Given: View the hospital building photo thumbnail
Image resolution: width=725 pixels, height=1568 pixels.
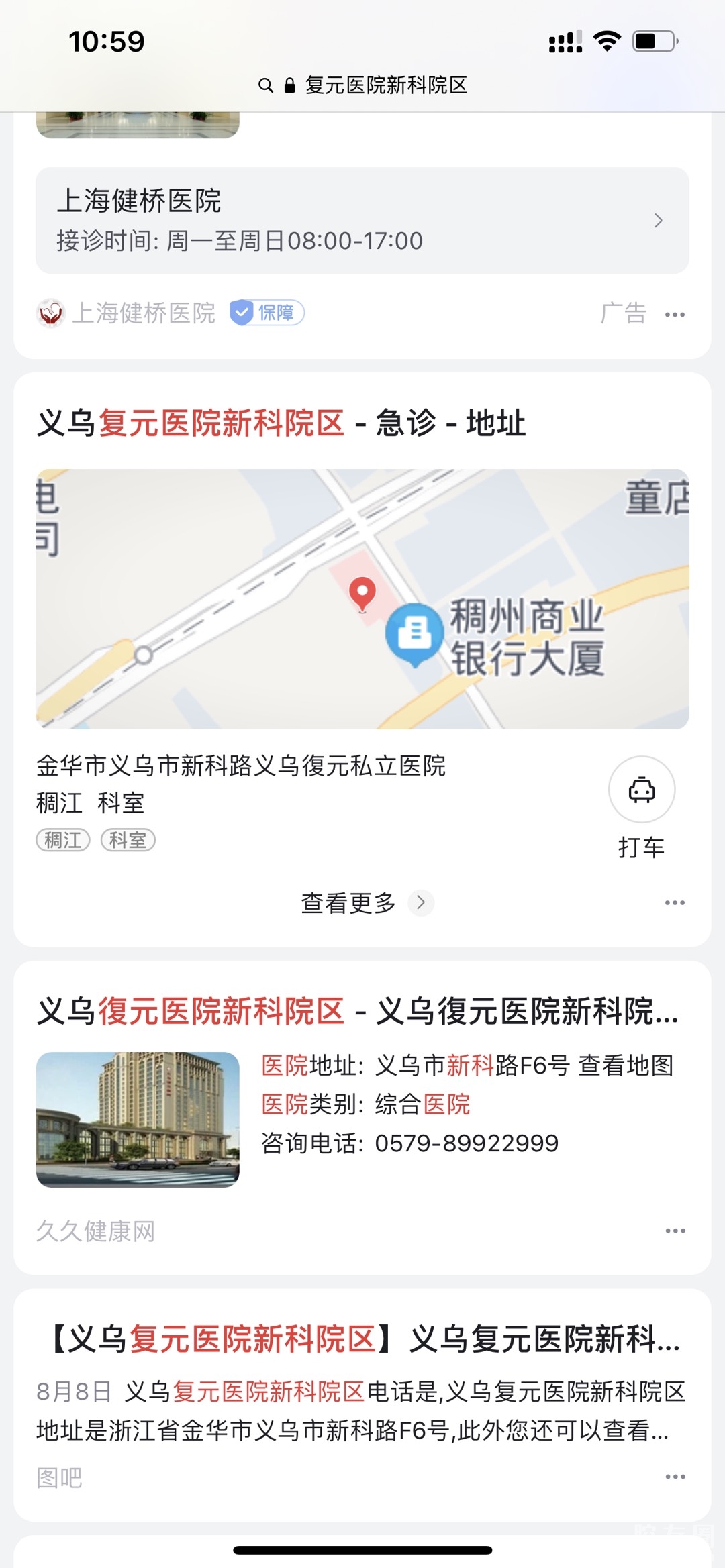Looking at the screenshot, I should click(138, 1119).
